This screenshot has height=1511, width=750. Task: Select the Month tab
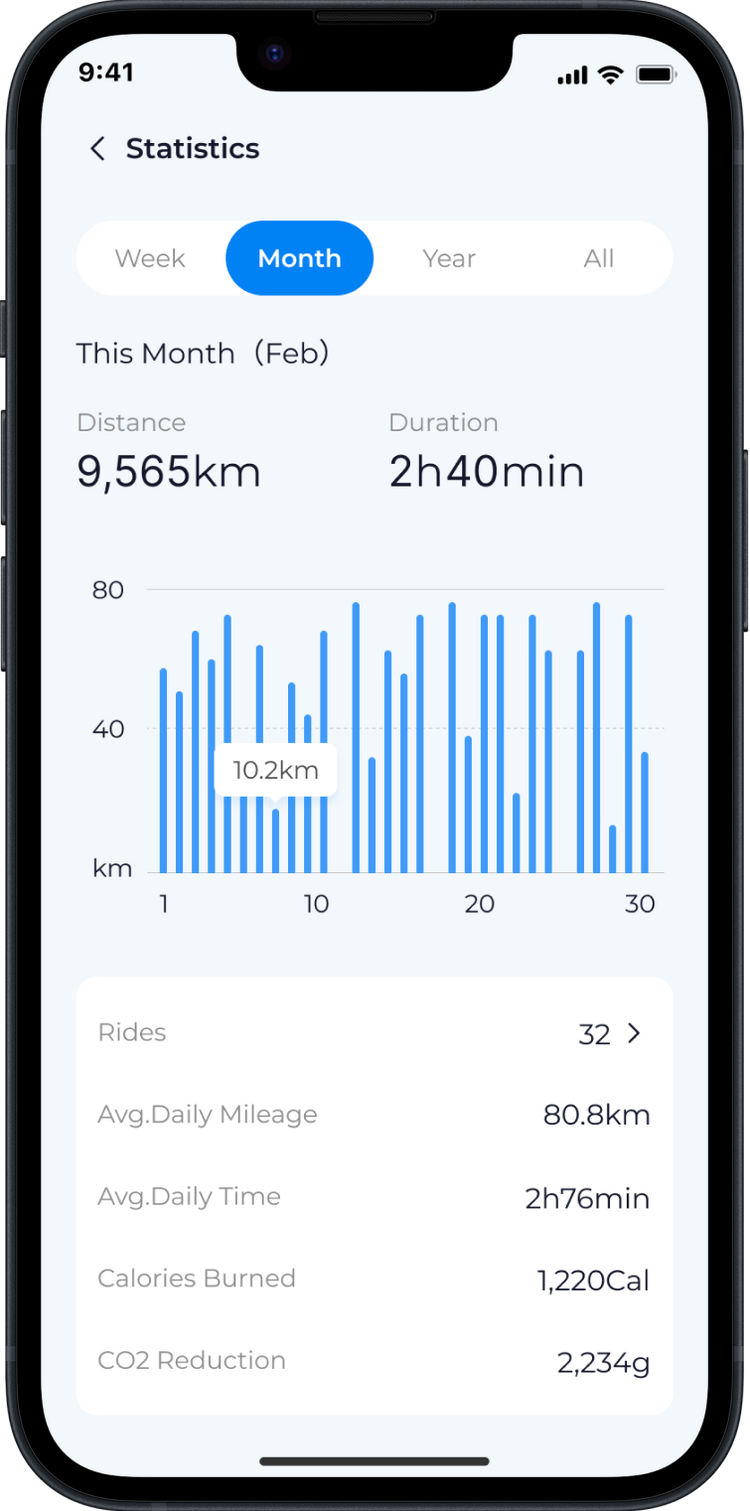299,258
